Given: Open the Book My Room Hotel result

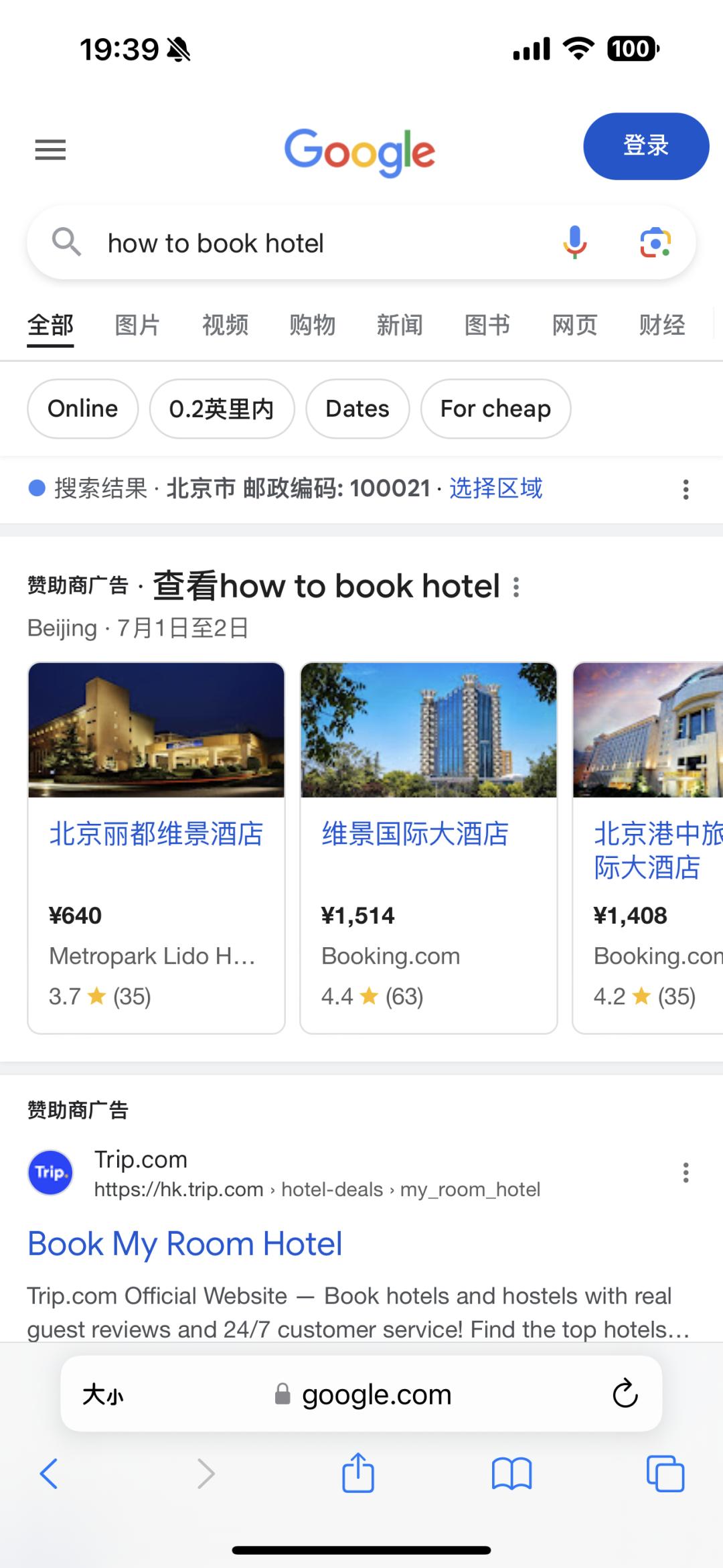Looking at the screenshot, I should tap(185, 1244).
